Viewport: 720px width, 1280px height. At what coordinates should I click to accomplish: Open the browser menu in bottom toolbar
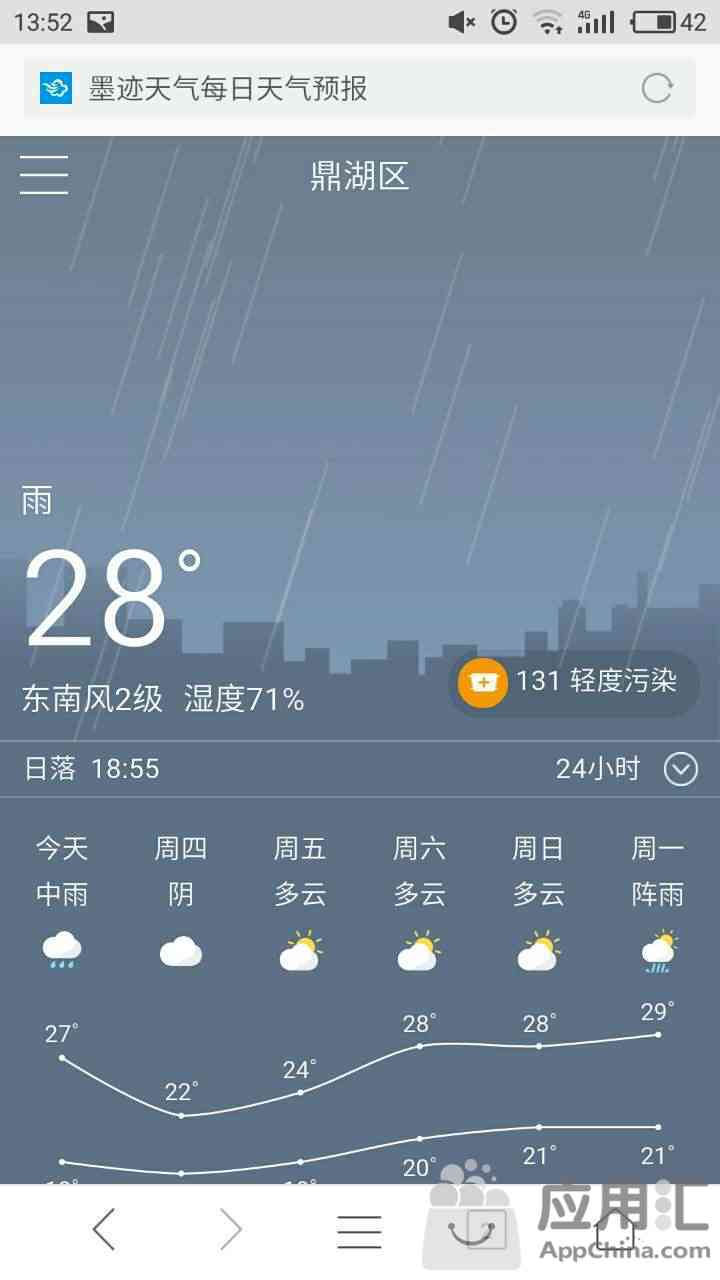pos(359,1231)
